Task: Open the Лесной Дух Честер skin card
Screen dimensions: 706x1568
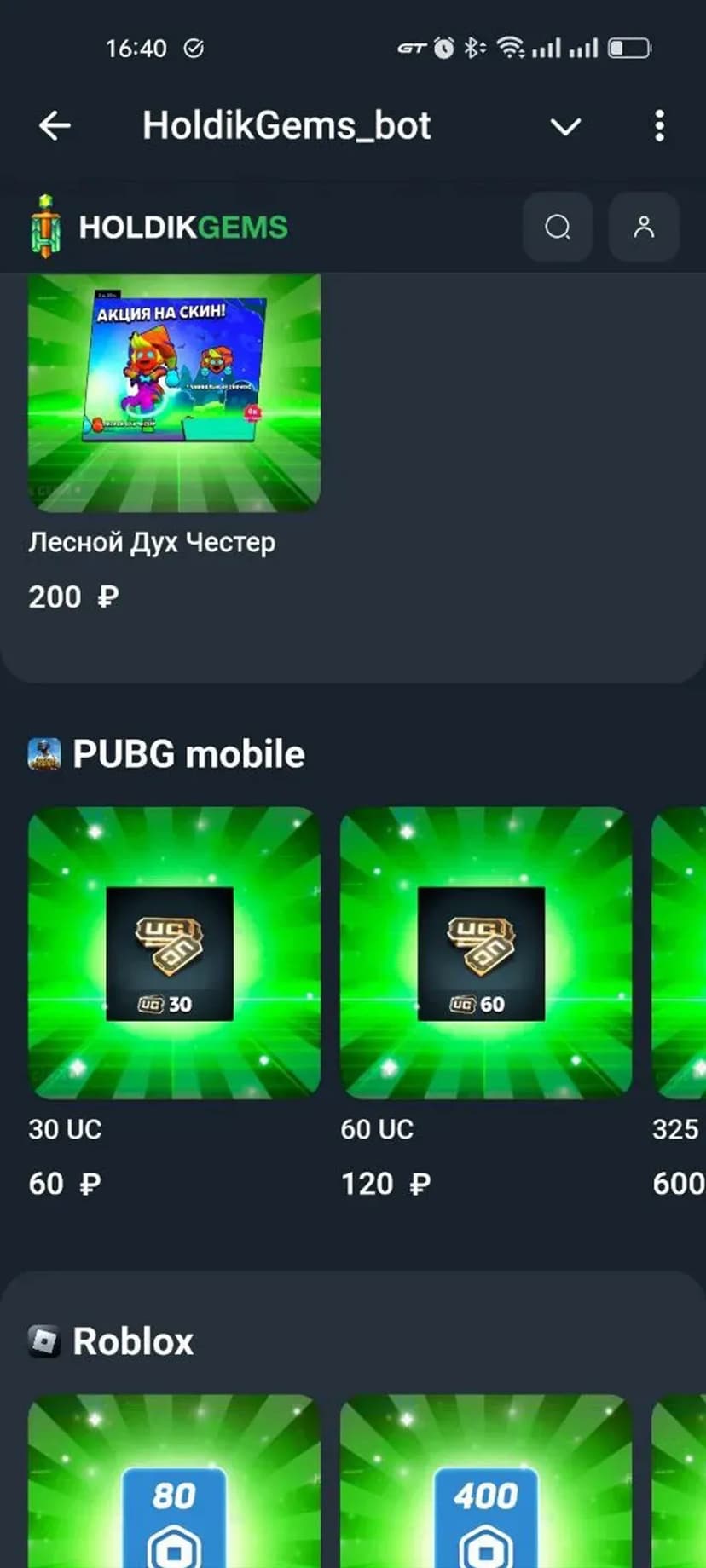Action: pos(175,394)
